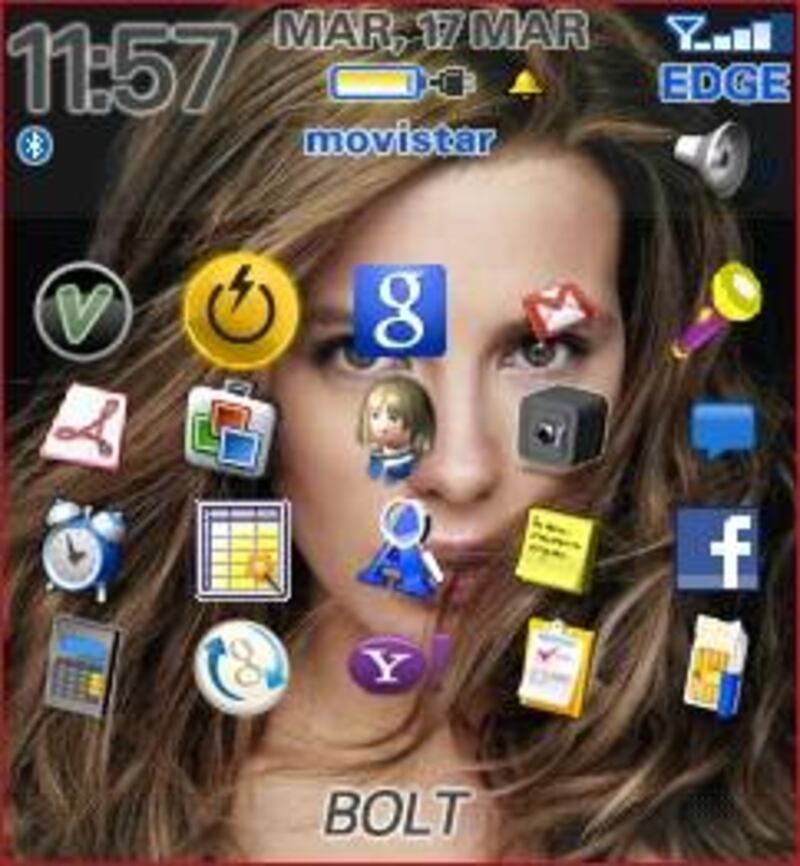The width and height of the screenshot is (800, 866).
Task: Open the cartoon girl avatar app
Action: click(394, 428)
